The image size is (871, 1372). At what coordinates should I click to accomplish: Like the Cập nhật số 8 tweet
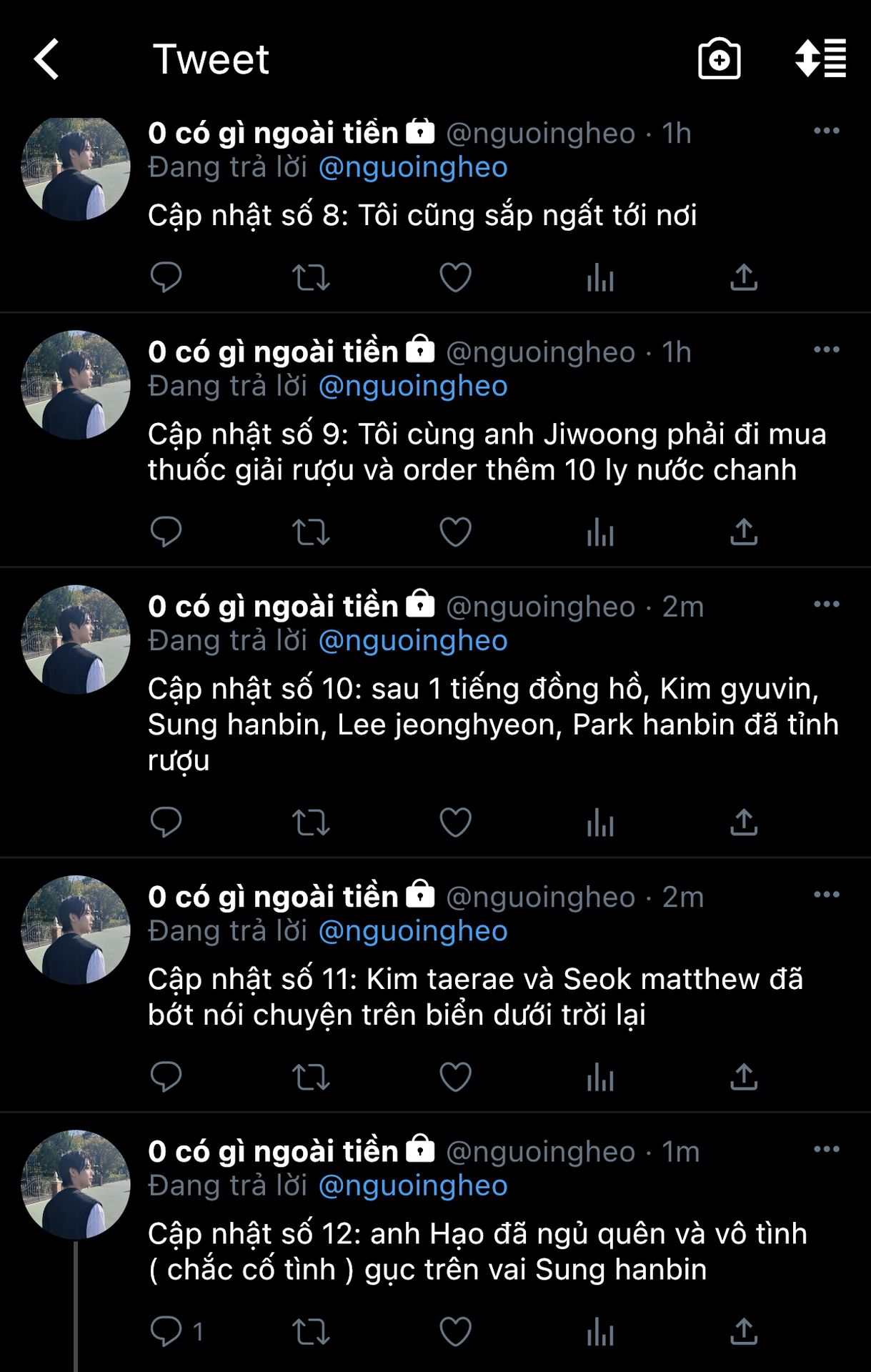click(x=455, y=277)
